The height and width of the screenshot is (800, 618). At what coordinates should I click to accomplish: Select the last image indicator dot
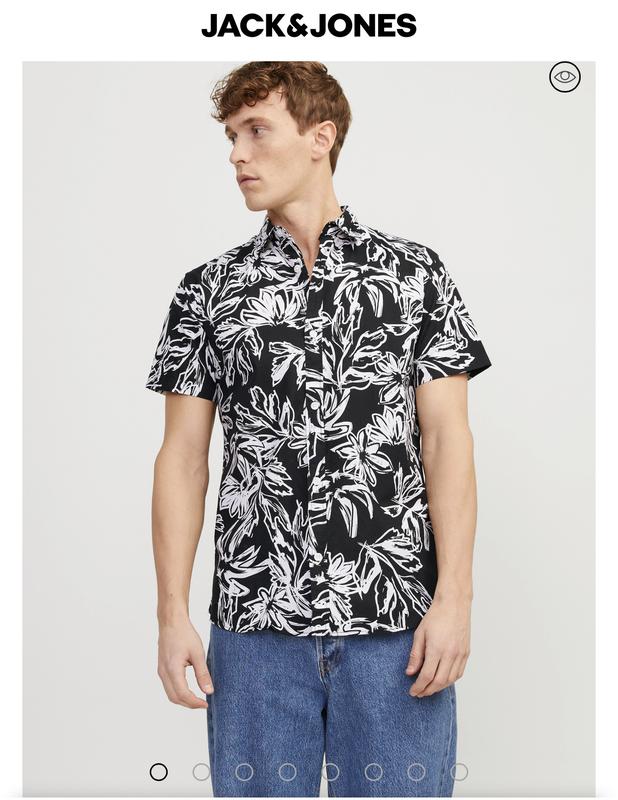pyautogui.click(x=459, y=772)
